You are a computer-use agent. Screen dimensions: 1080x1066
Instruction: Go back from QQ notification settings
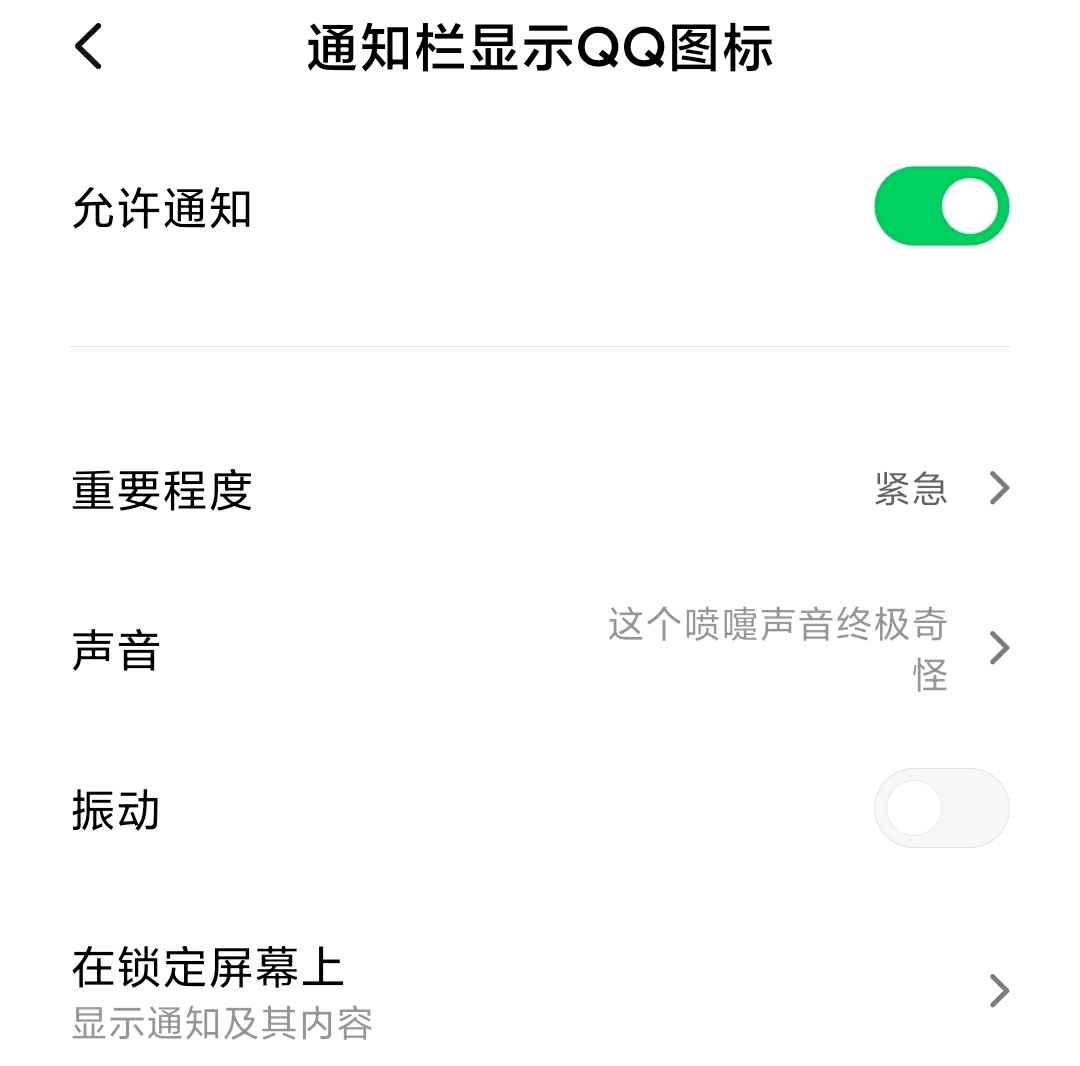click(x=88, y=47)
